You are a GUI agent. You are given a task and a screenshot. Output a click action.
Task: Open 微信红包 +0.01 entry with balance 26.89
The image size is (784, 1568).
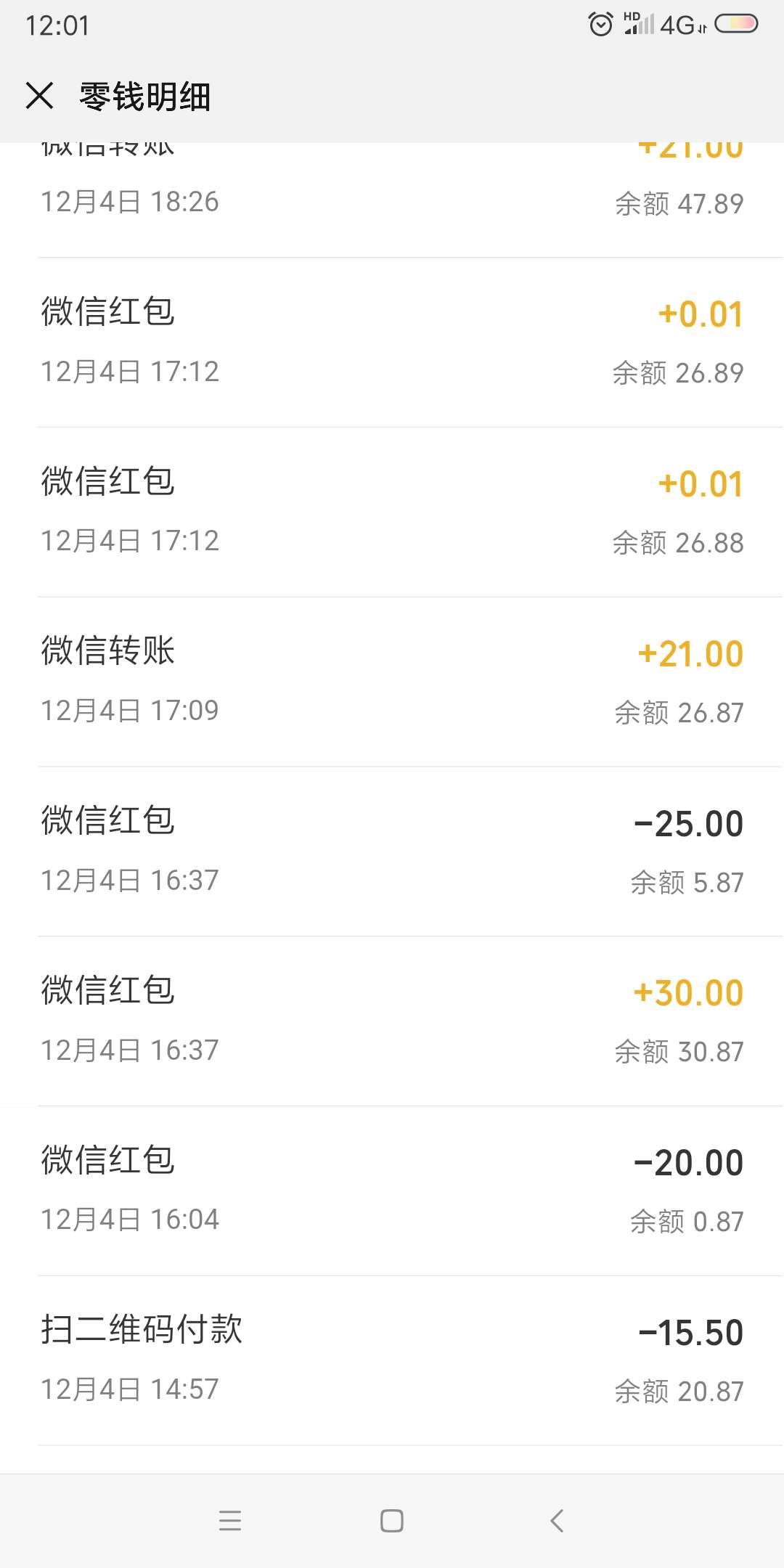pyautogui.click(x=392, y=343)
